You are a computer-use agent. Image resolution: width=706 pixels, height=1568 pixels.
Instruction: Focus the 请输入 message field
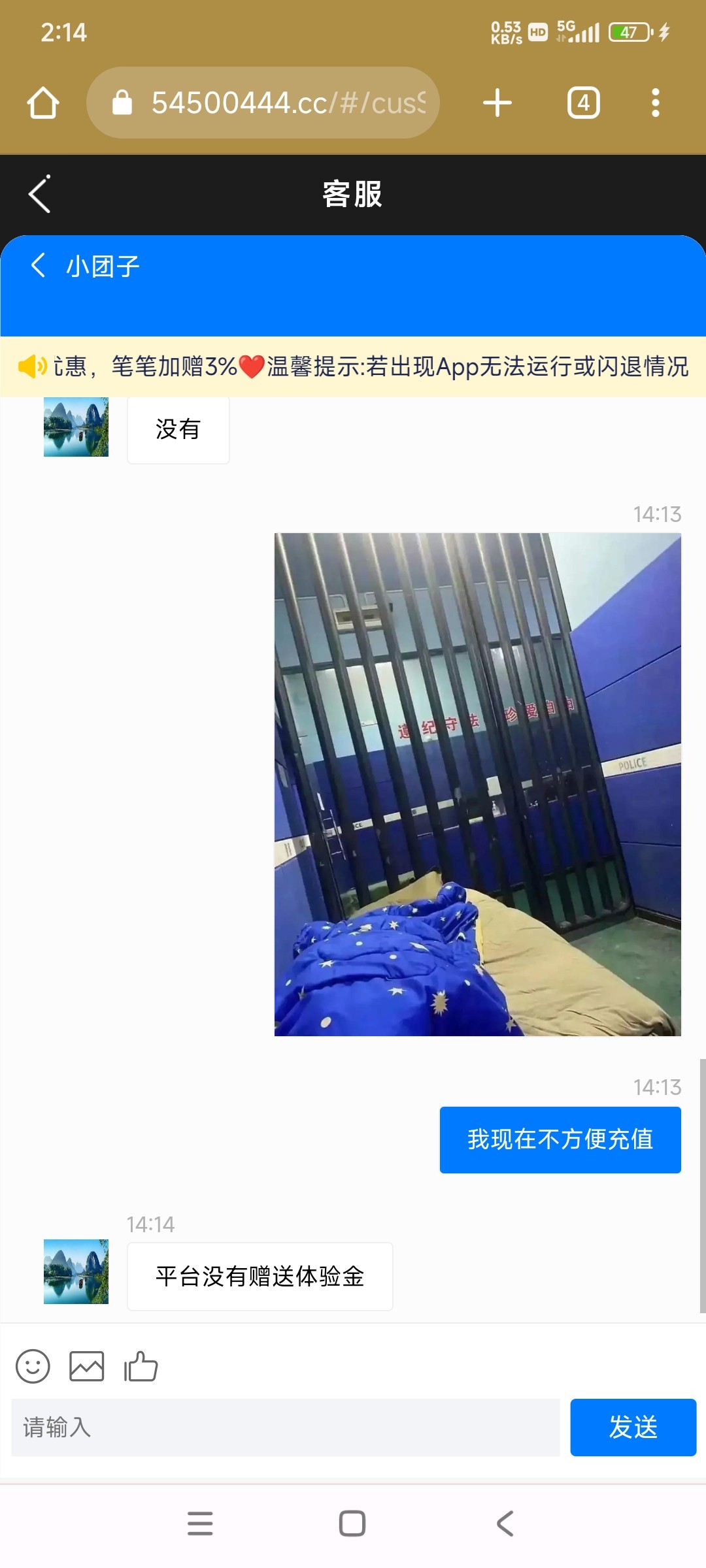(286, 1428)
